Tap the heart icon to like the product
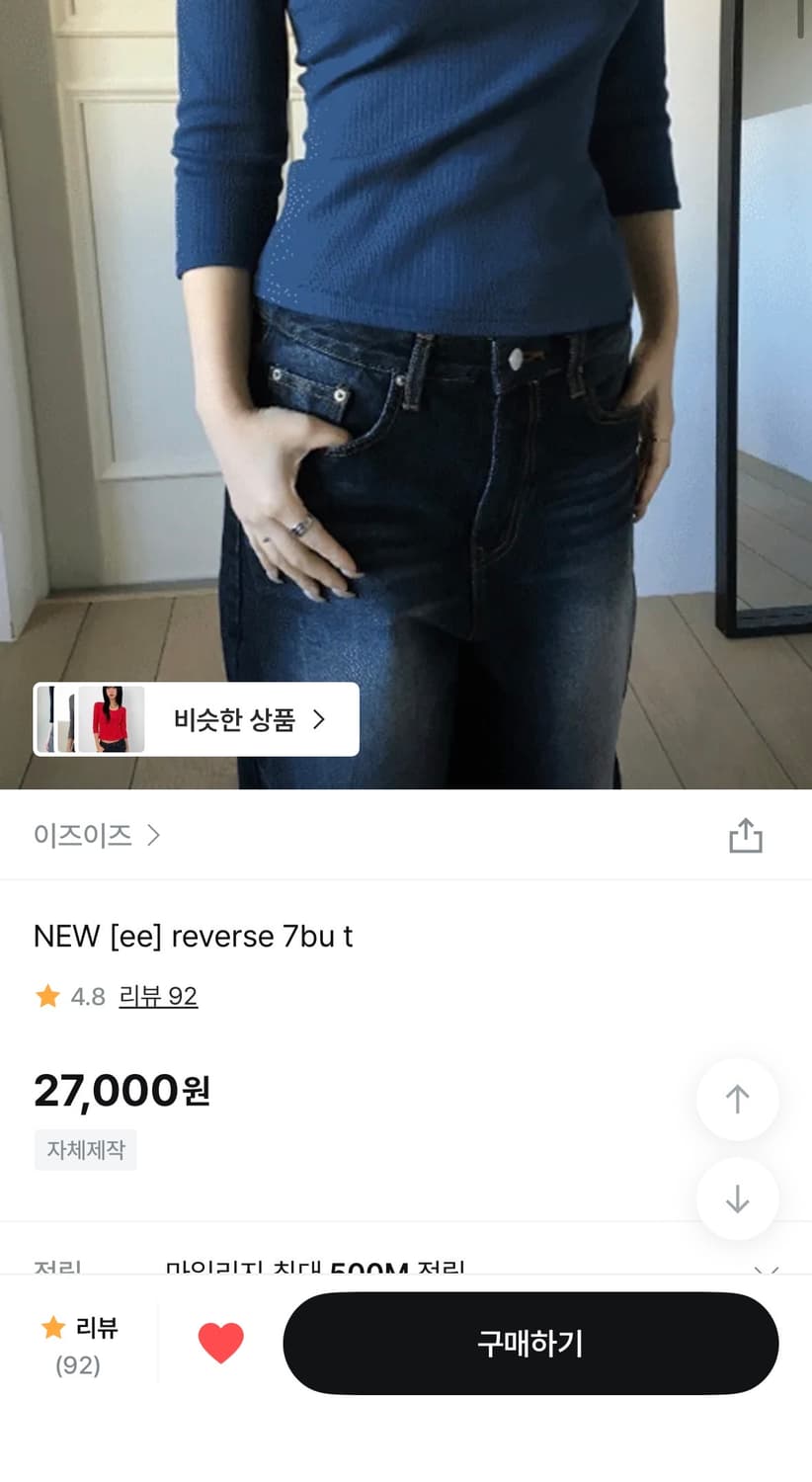The width and height of the screenshot is (812, 1482). pos(219,1342)
